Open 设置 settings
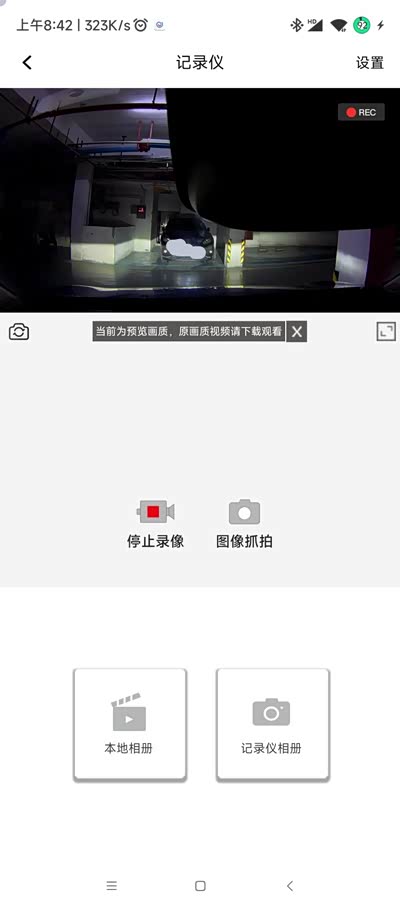The width and height of the screenshot is (400, 910). (x=370, y=63)
